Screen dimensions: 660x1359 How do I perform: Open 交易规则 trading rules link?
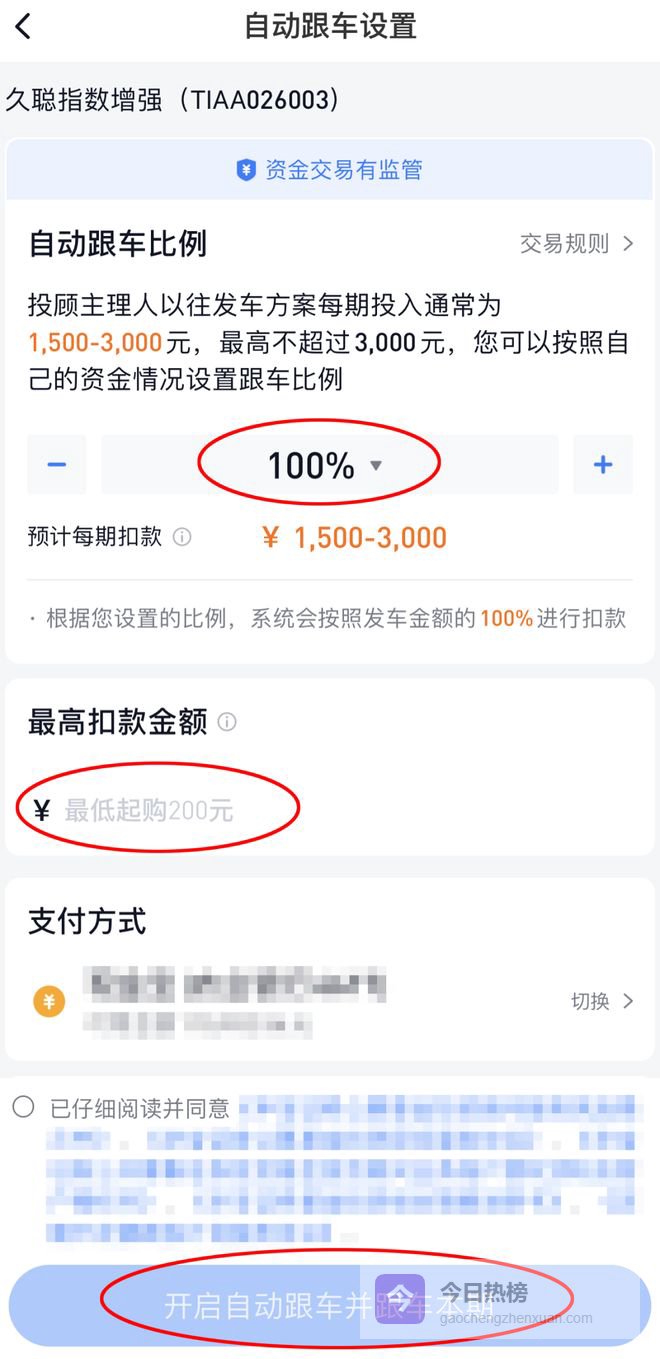pyautogui.click(x=576, y=243)
